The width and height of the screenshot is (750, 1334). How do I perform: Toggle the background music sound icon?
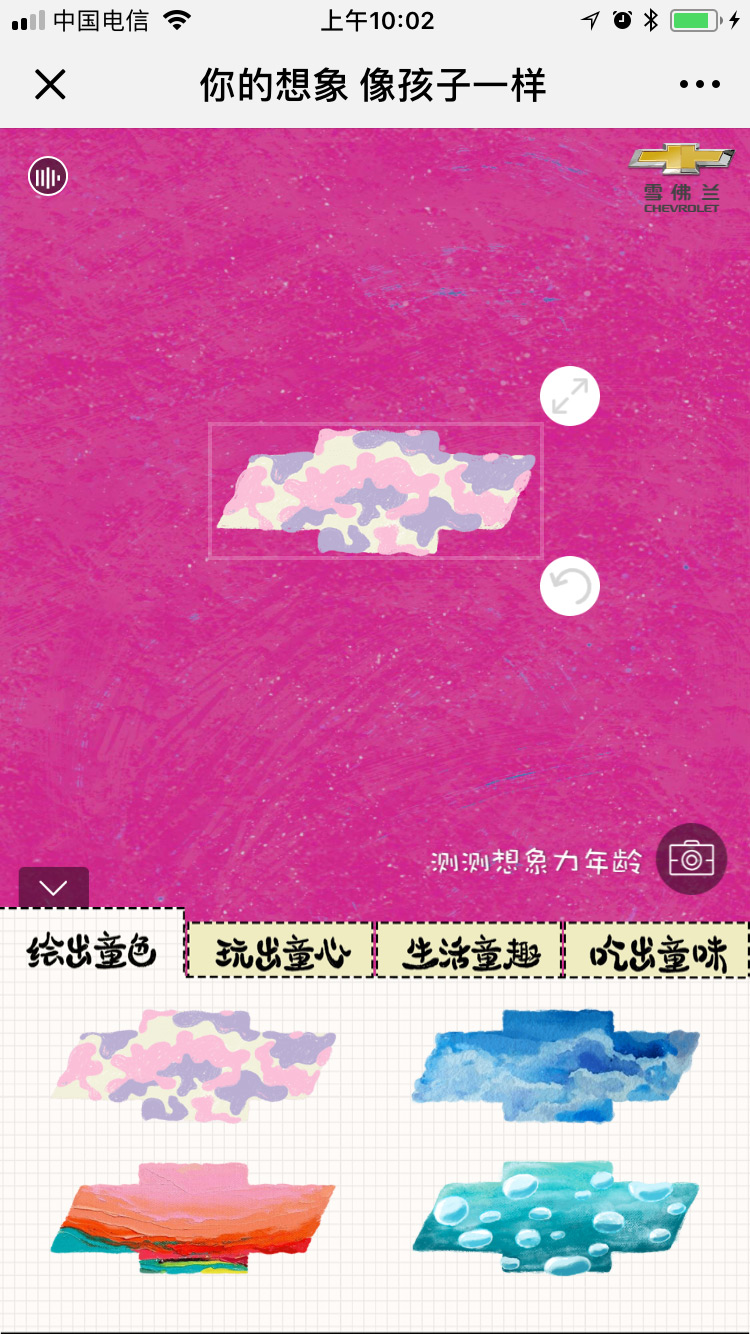point(47,178)
